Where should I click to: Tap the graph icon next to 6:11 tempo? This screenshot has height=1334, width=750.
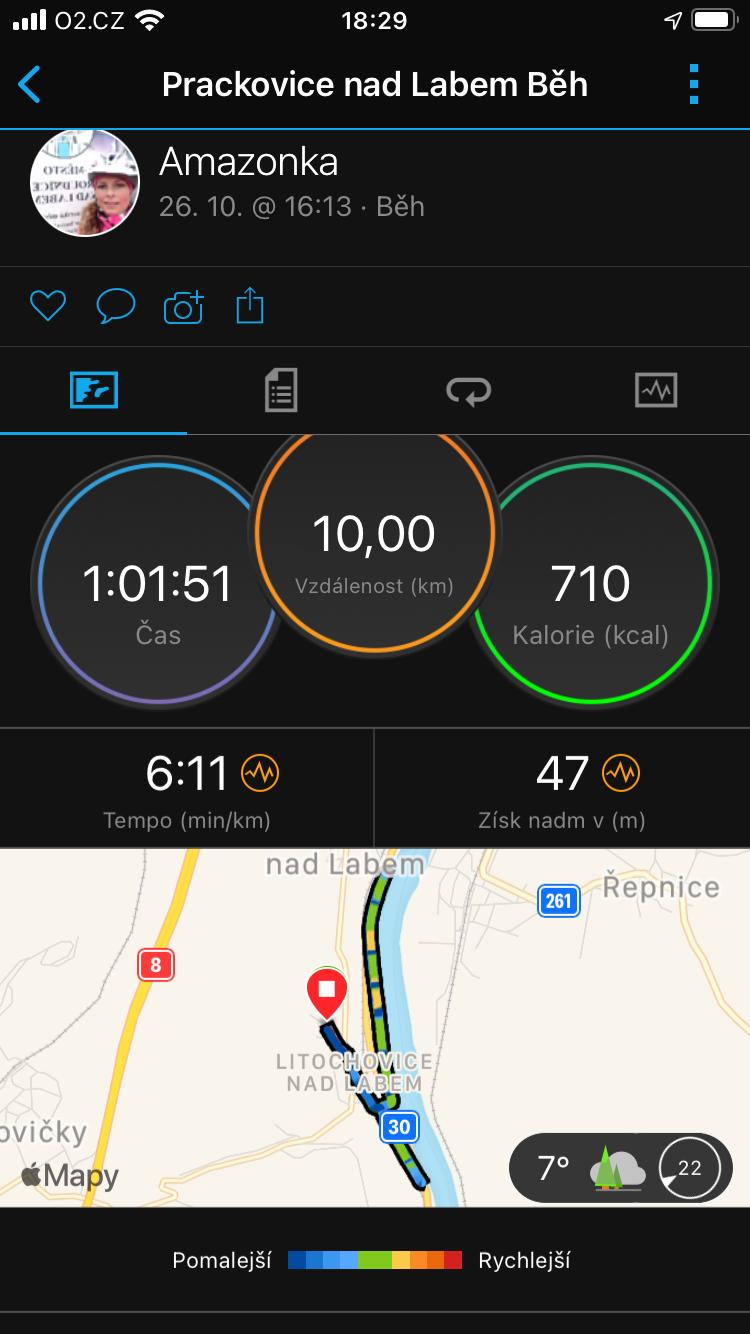(x=260, y=773)
